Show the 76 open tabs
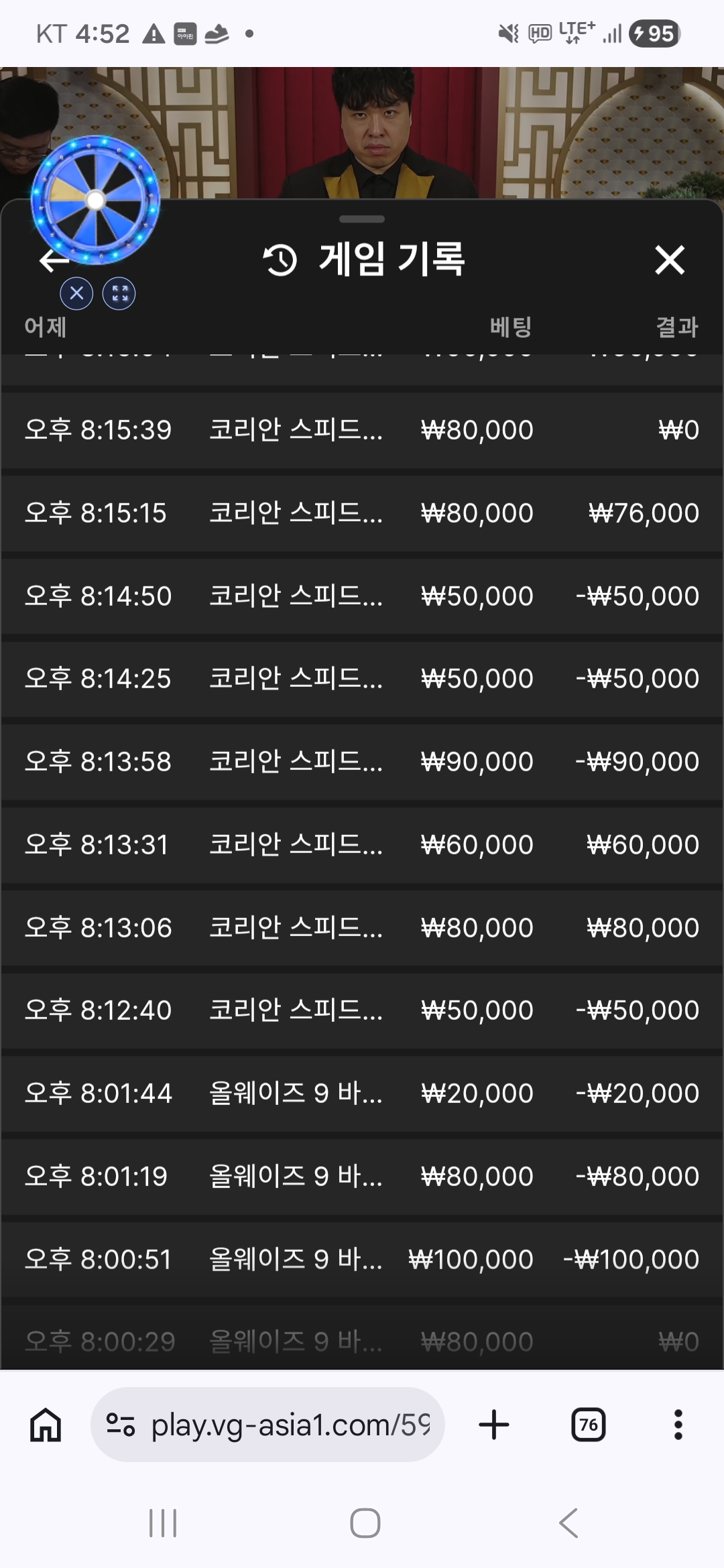The height and width of the screenshot is (1568, 724). point(588,1425)
